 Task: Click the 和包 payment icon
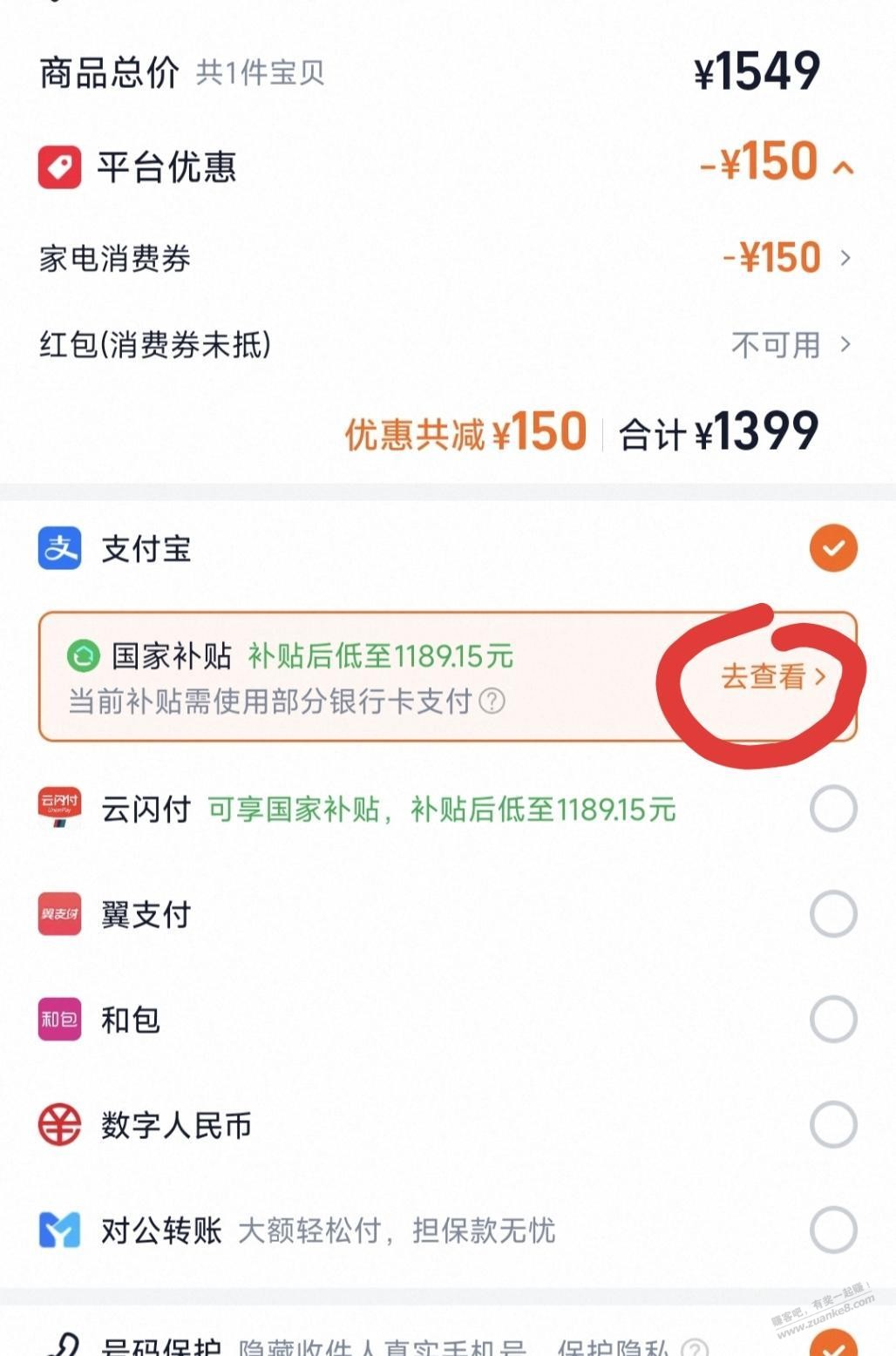(58, 1019)
